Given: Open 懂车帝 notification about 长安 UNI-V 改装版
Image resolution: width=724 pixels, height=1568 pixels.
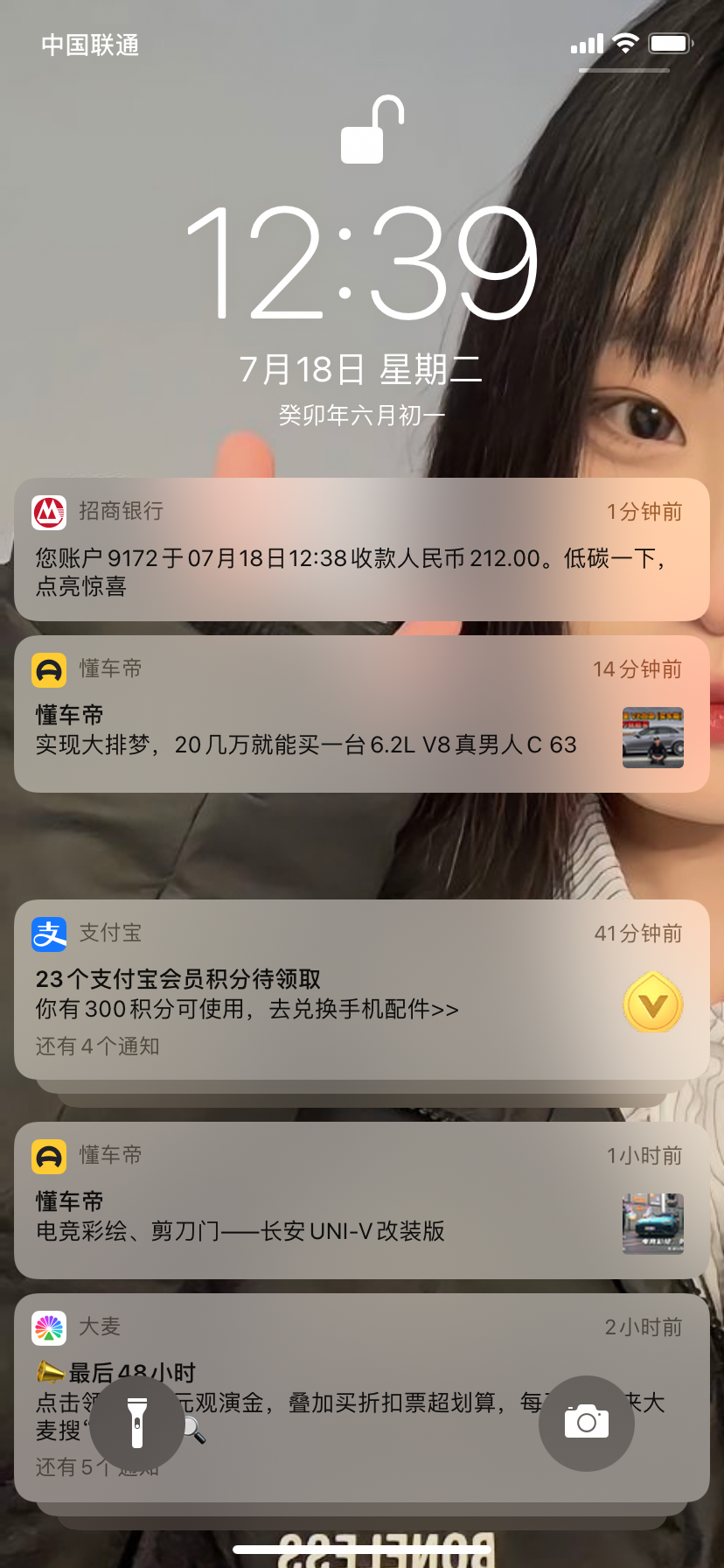Looking at the screenshot, I should (x=361, y=1200).
